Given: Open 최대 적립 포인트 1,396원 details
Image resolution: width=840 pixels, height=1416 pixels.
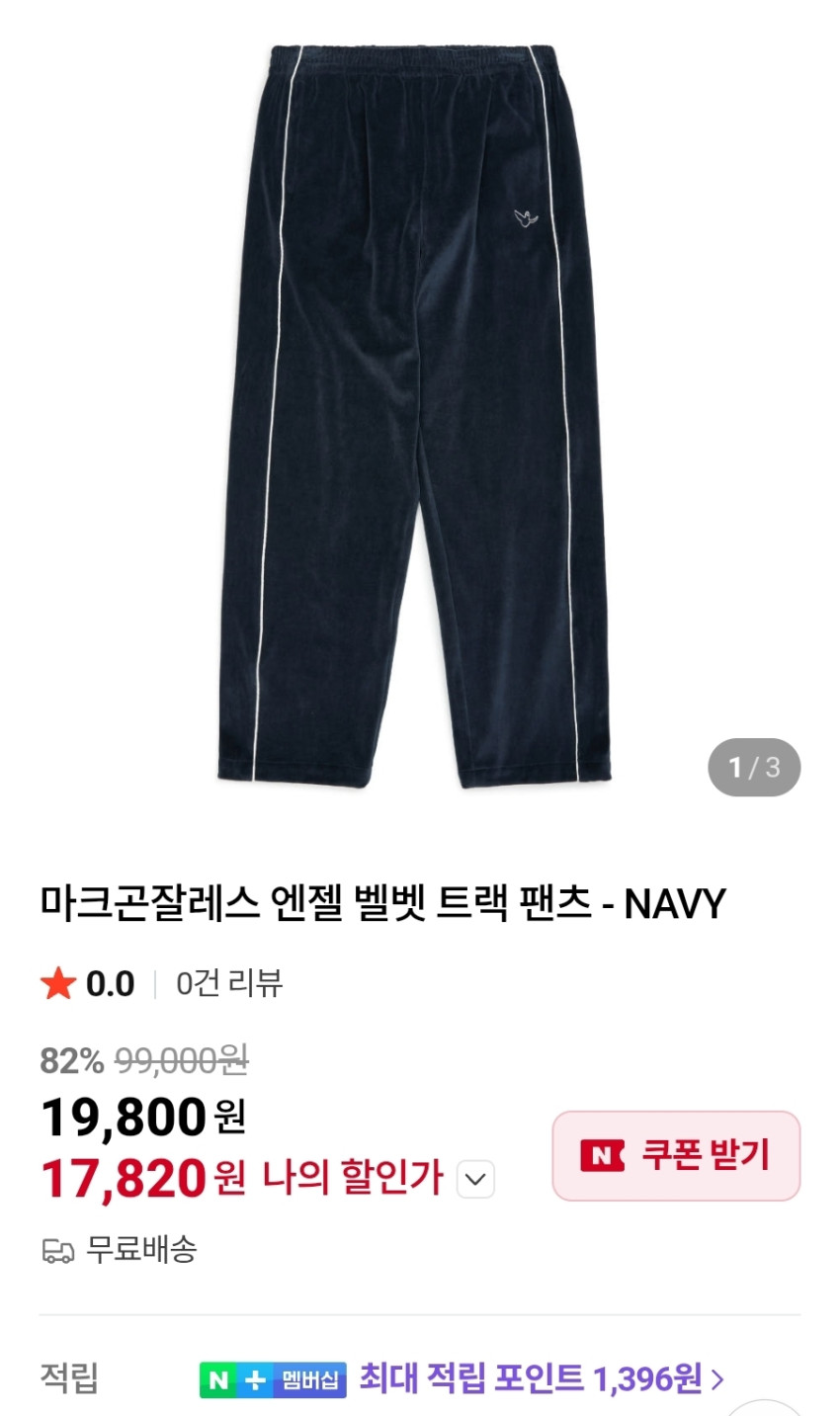Looking at the screenshot, I should 541,1377.
